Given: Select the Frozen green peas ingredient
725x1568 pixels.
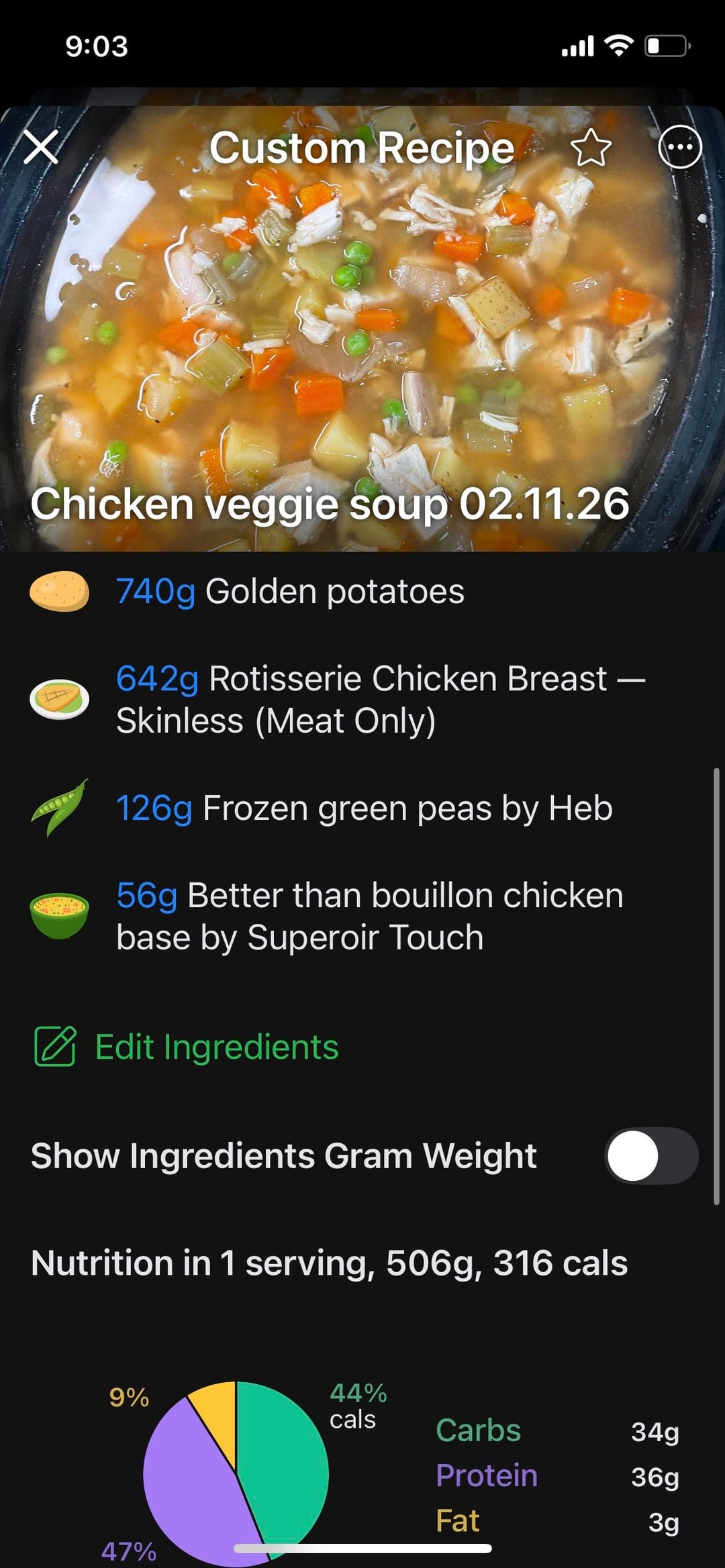Looking at the screenshot, I should coord(364,808).
